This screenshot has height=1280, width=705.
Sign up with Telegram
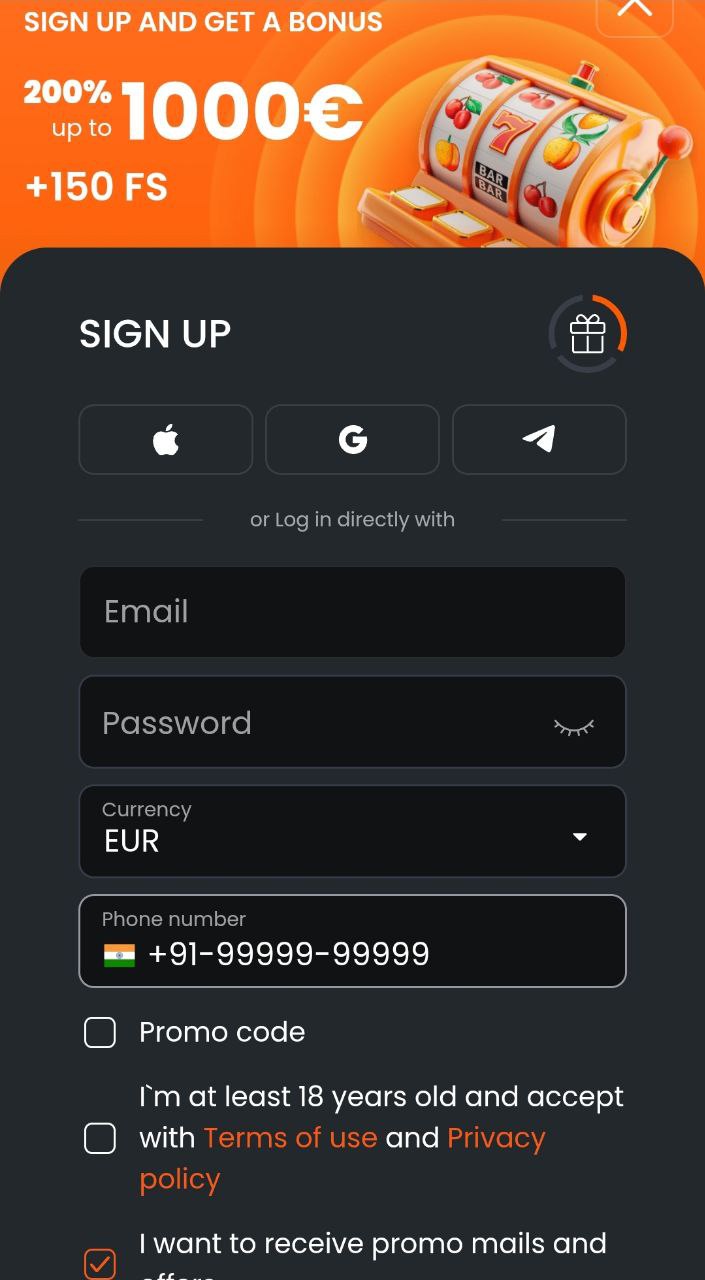(x=539, y=439)
